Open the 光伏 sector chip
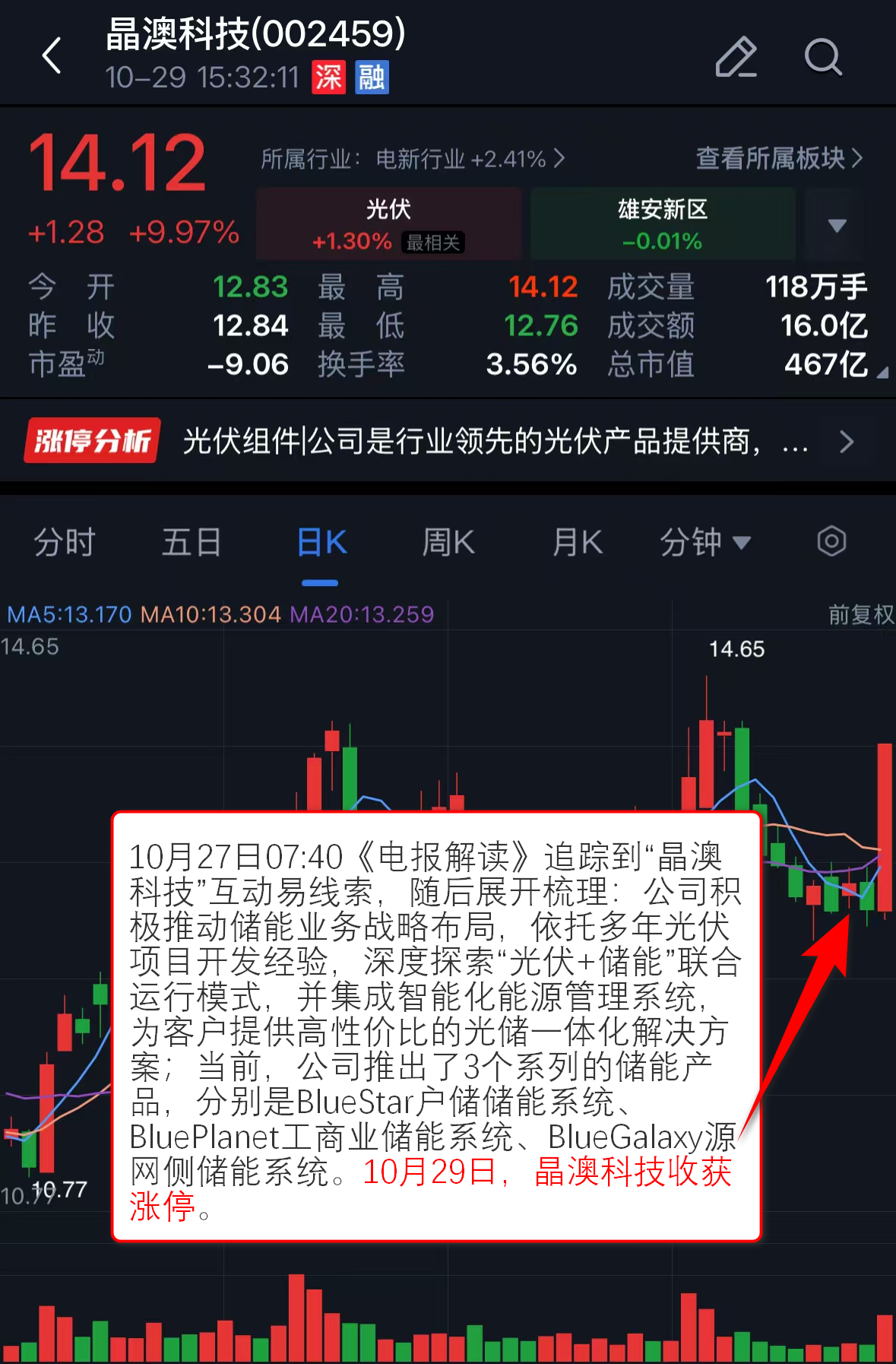896x1364 pixels. click(388, 224)
